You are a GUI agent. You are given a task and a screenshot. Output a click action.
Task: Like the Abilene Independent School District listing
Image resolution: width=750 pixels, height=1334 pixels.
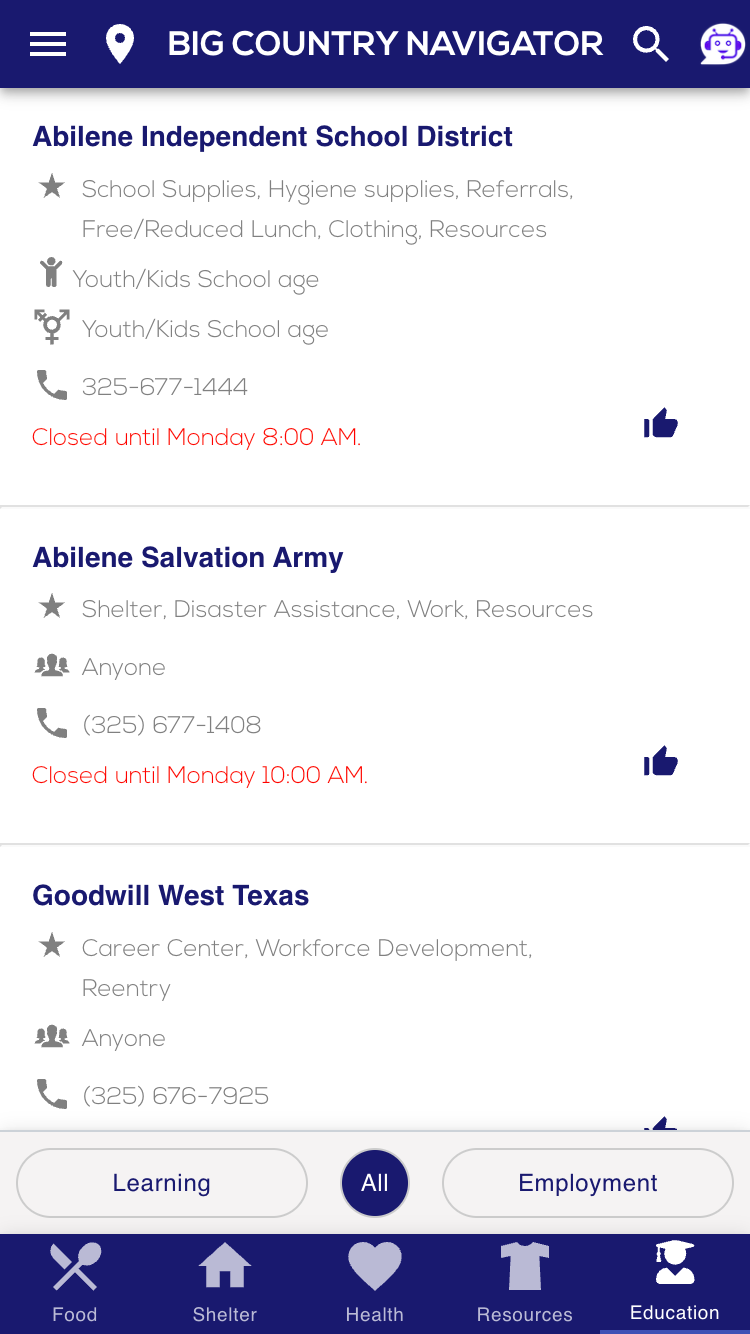(660, 424)
